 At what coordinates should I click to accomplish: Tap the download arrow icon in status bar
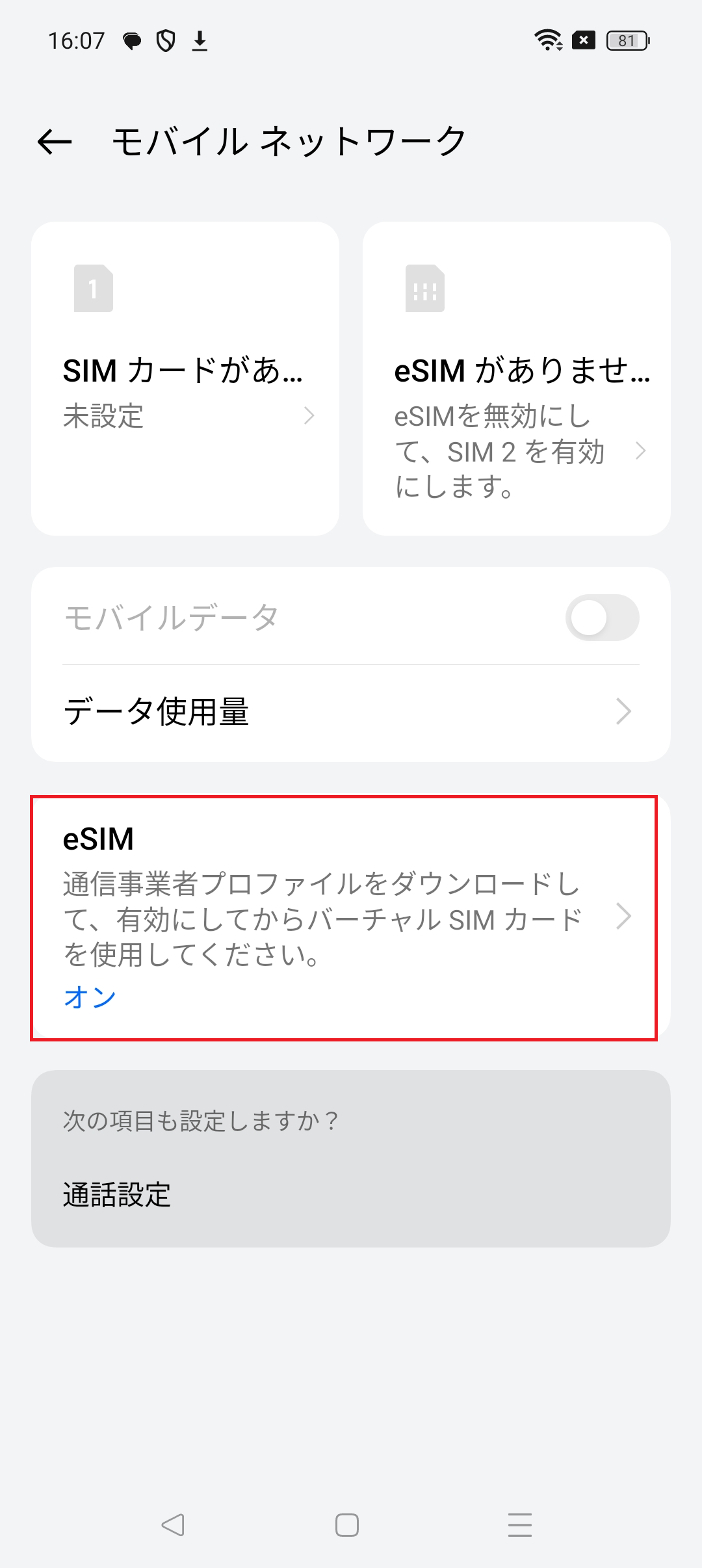click(200, 40)
